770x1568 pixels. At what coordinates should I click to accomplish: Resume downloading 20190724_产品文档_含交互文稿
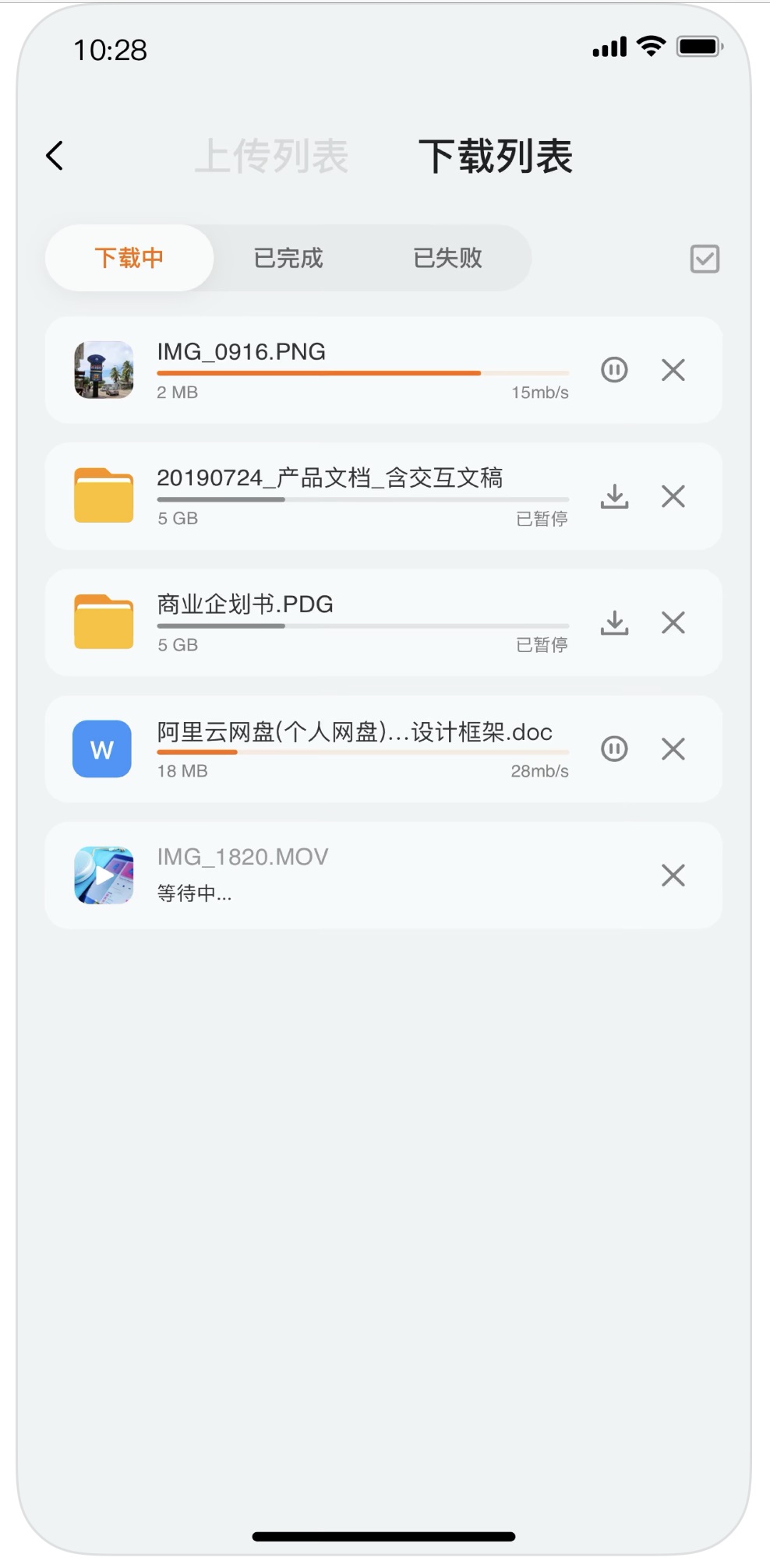[614, 496]
